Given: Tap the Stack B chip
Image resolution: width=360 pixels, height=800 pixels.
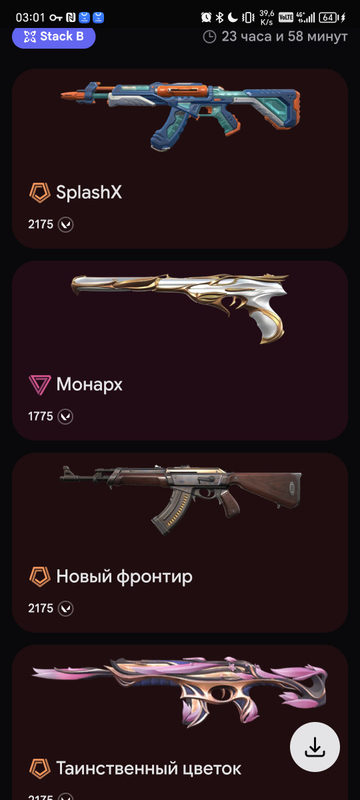Looking at the screenshot, I should pos(54,37).
